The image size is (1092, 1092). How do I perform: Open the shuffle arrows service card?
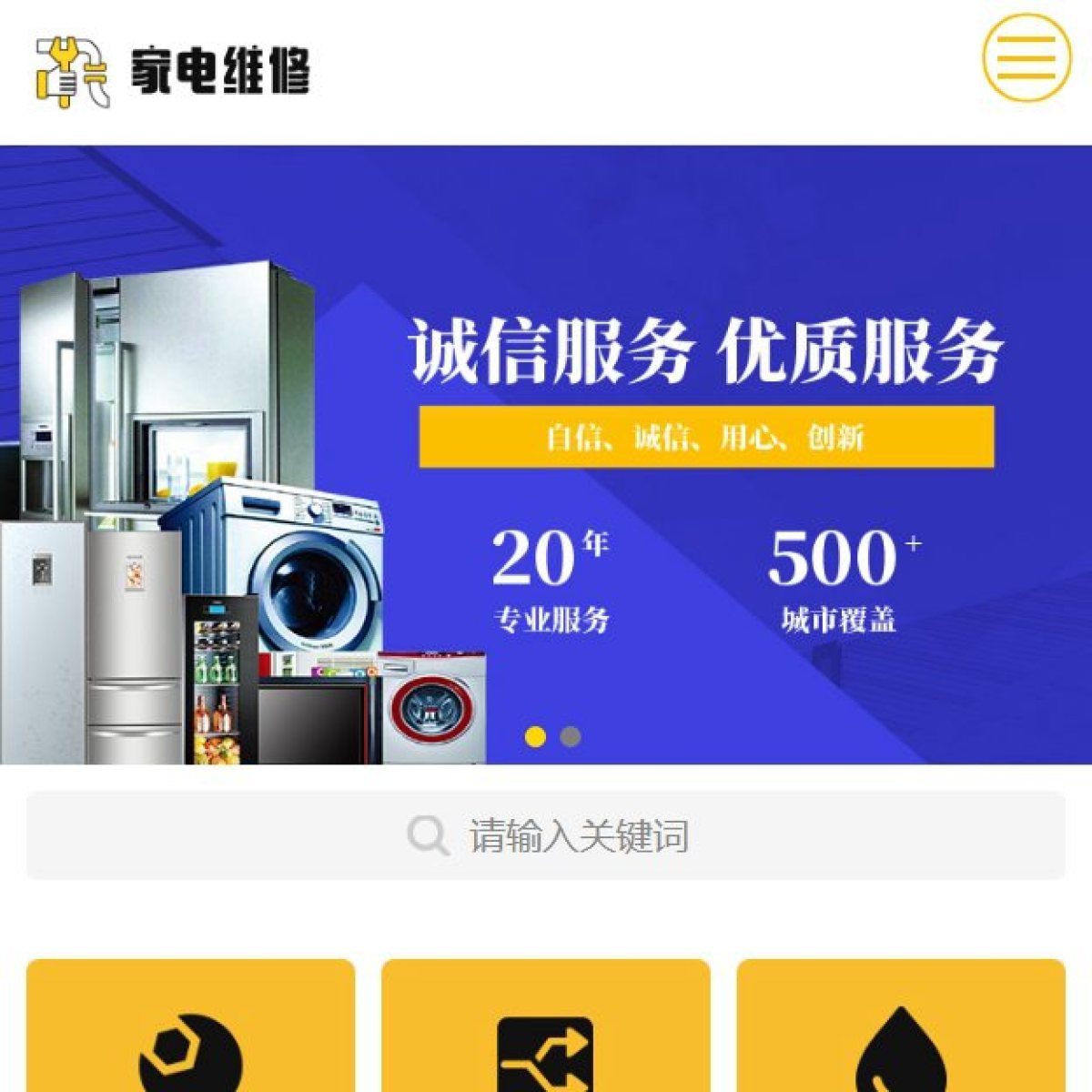pos(545,1028)
